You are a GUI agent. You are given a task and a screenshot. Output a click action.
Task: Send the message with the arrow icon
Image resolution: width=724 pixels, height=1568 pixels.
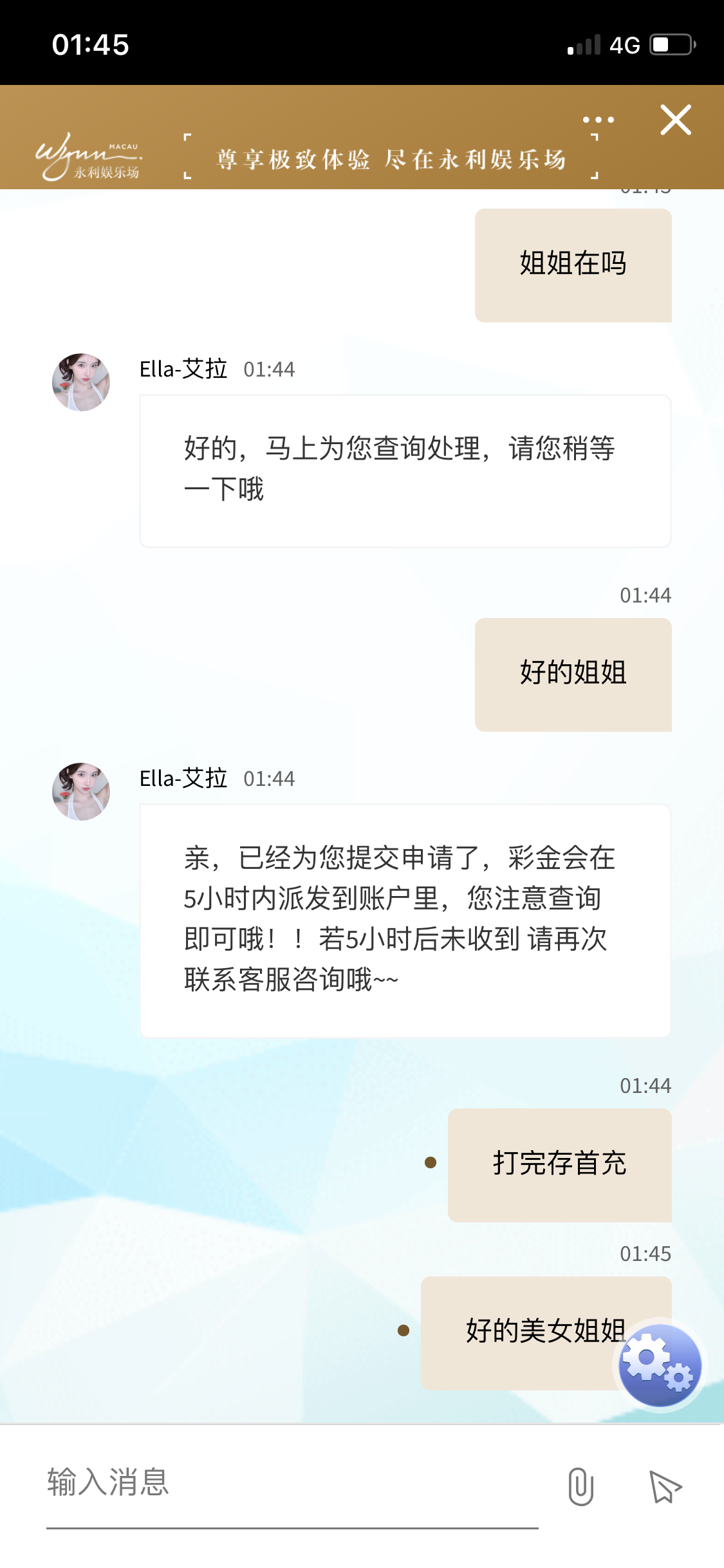click(x=665, y=1486)
